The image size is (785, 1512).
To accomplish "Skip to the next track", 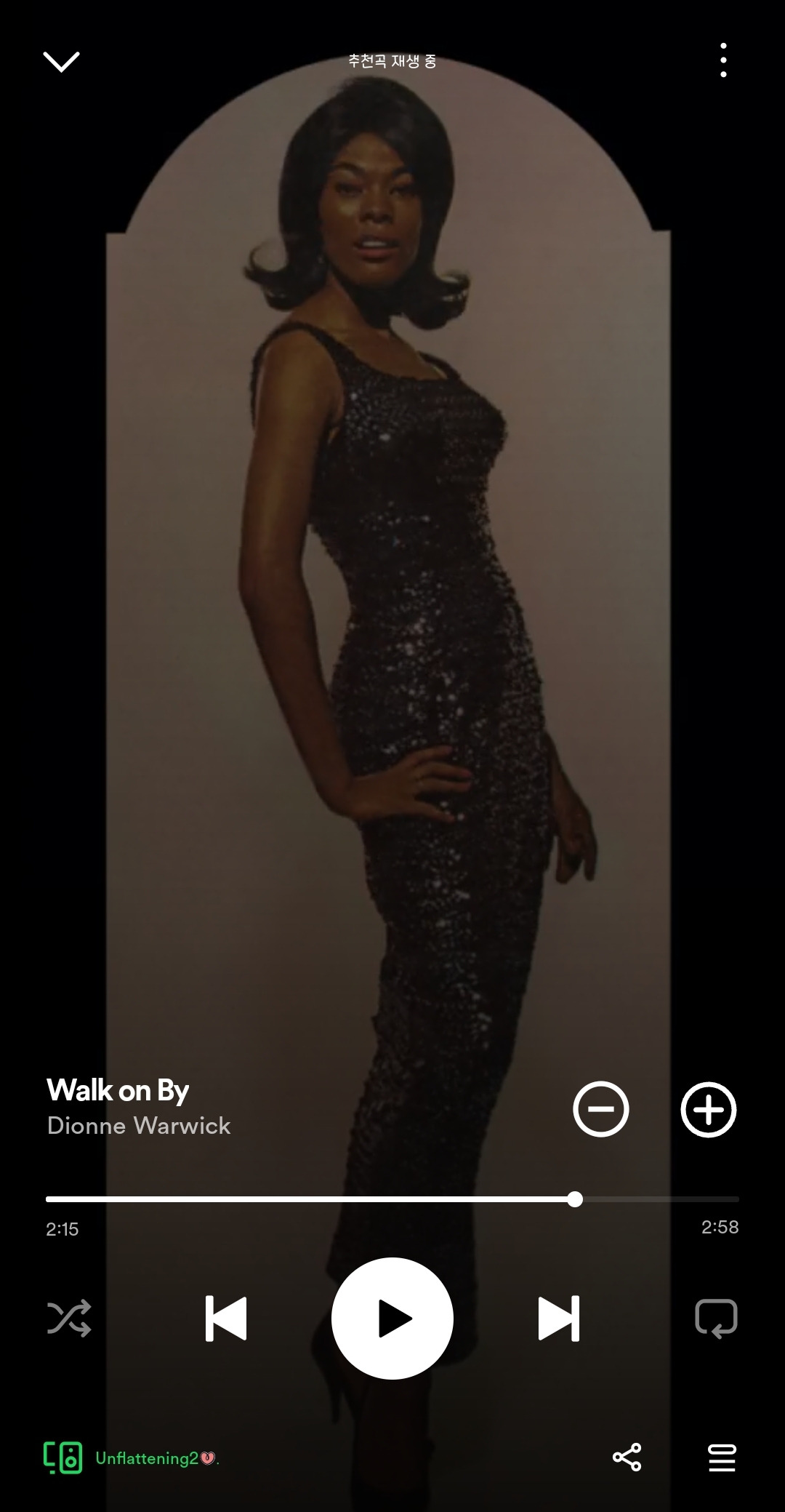I will coord(559,1318).
